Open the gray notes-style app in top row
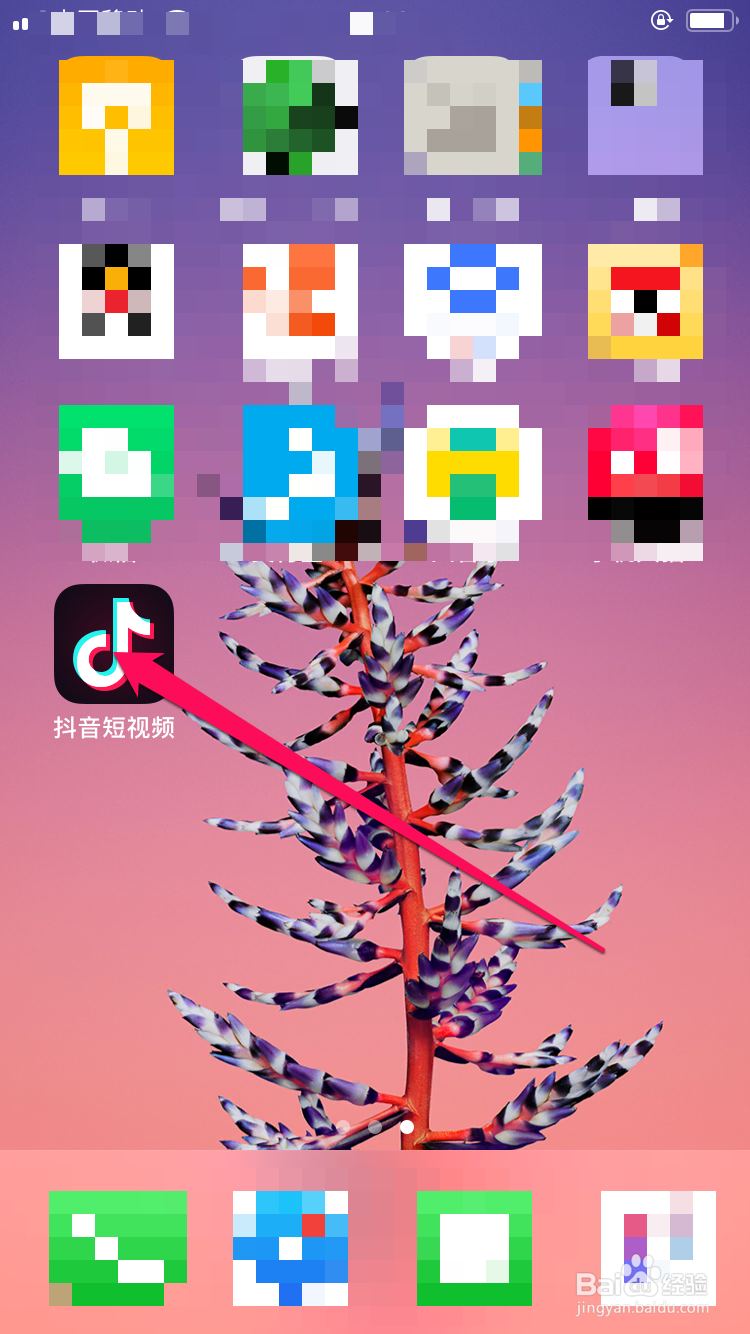750x1334 pixels. coord(472,115)
